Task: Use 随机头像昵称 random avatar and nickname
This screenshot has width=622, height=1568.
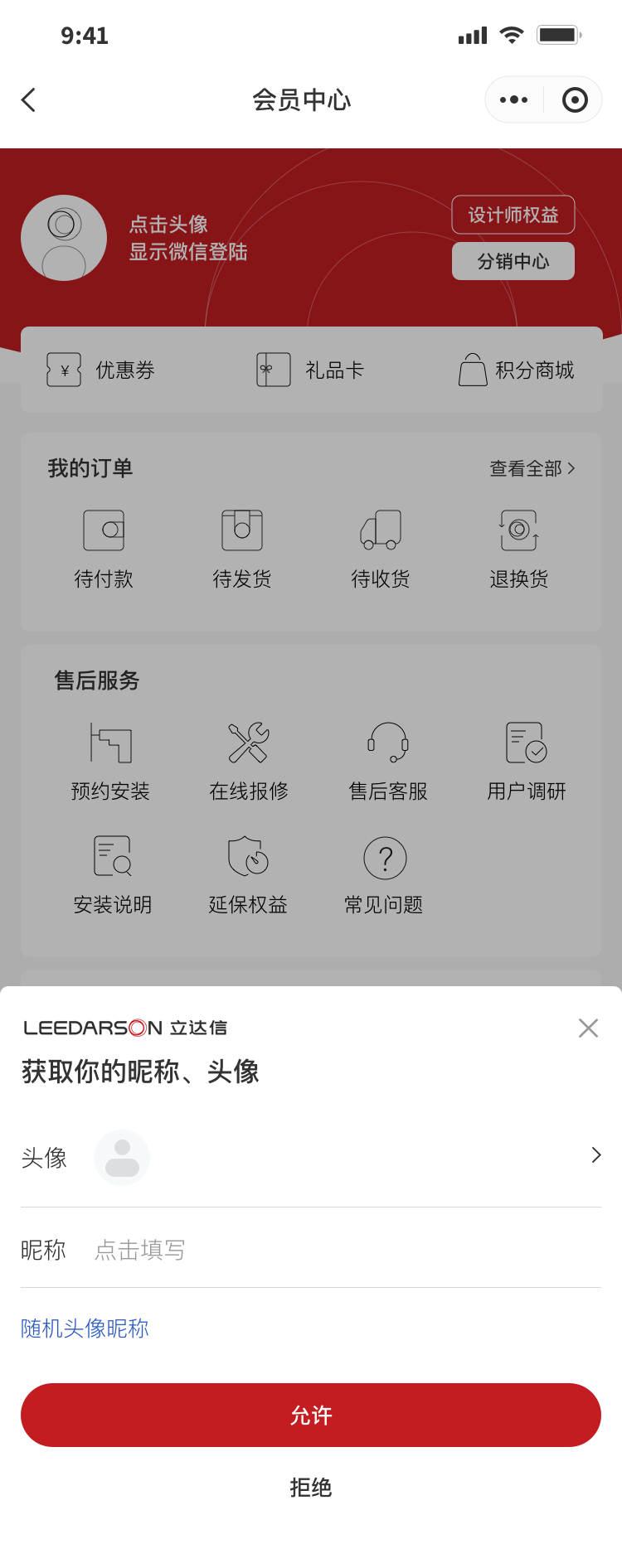Action: 85,1328
